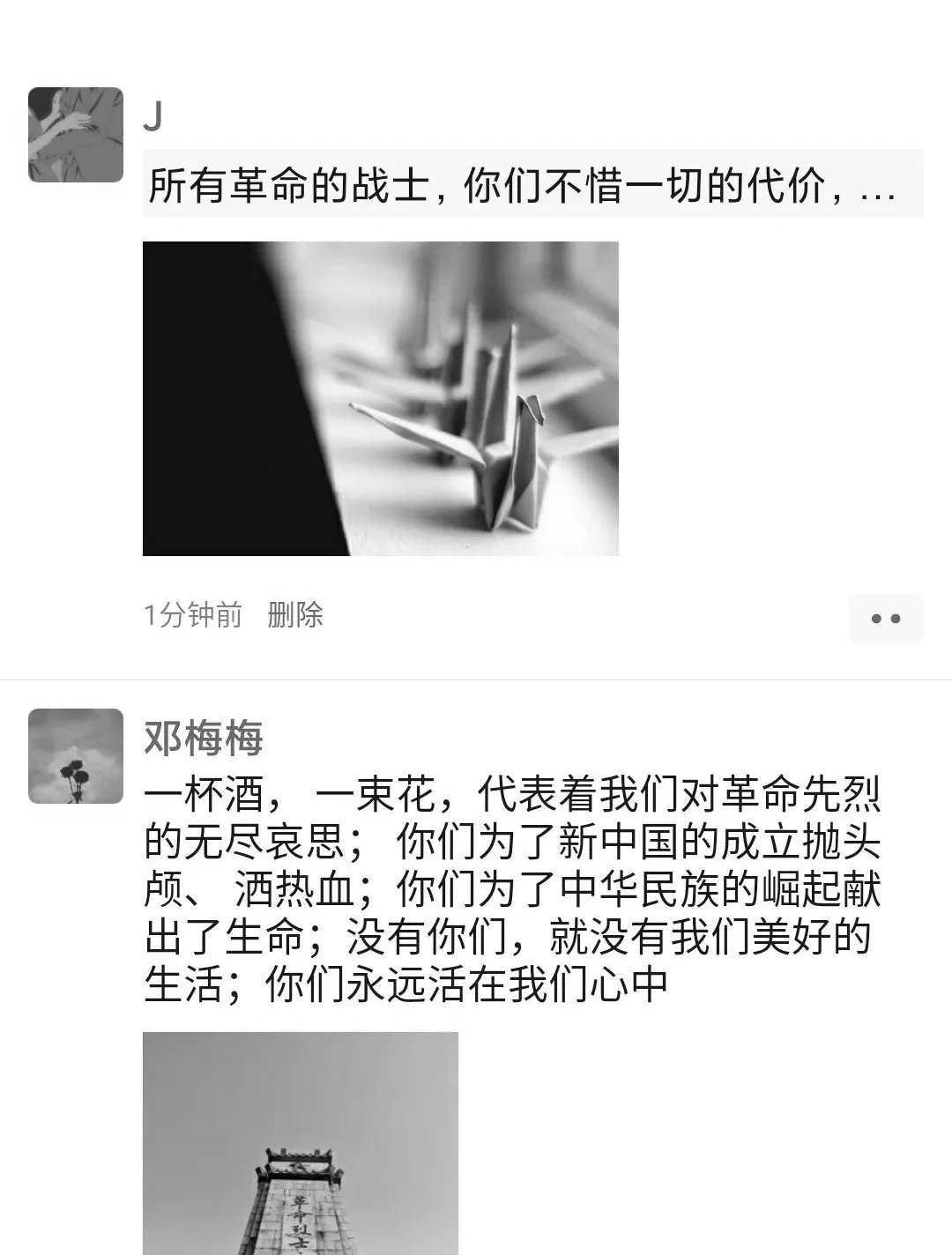The width and height of the screenshot is (952, 1255).
Task: Open J's profile avatar
Action: pyautogui.click(x=76, y=135)
